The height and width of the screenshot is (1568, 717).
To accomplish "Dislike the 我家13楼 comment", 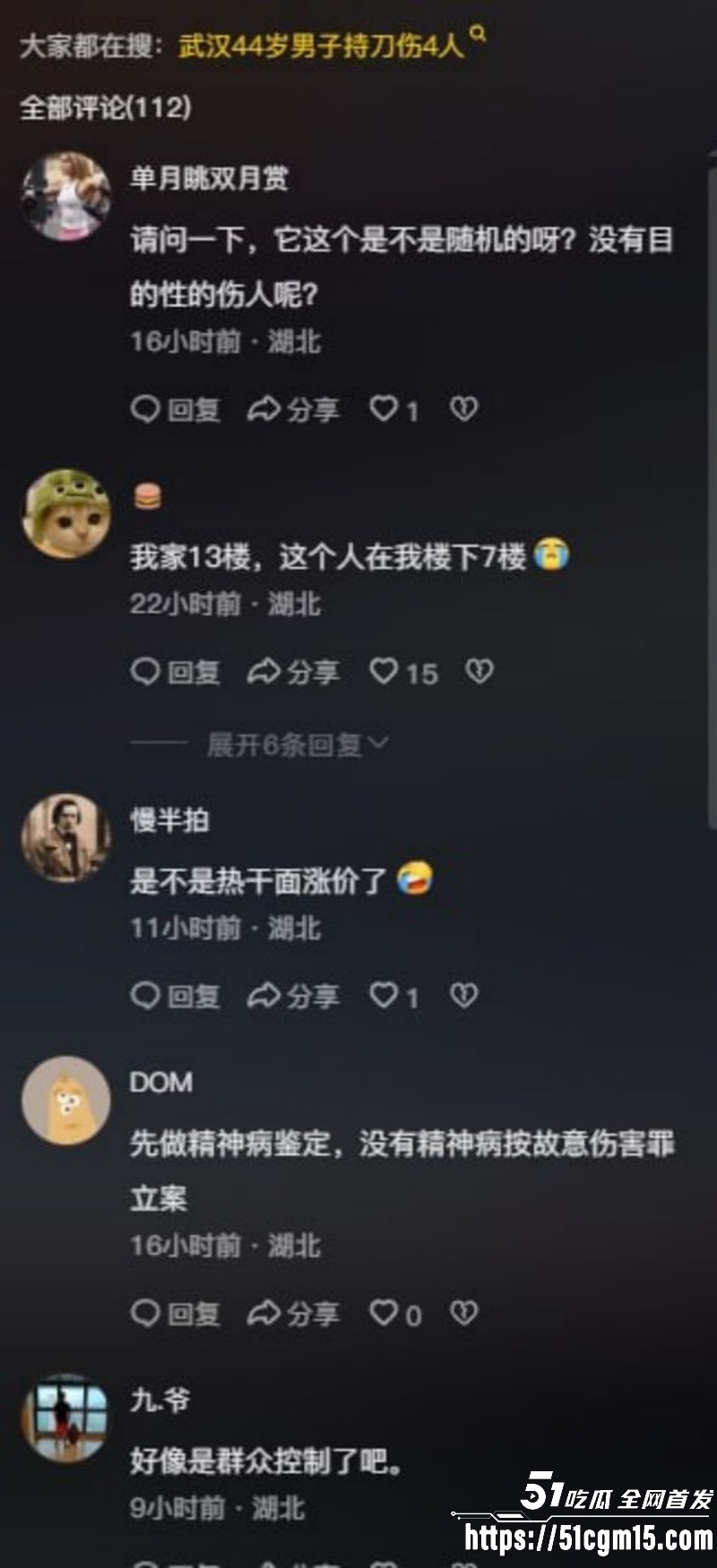I will pyautogui.click(x=479, y=671).
